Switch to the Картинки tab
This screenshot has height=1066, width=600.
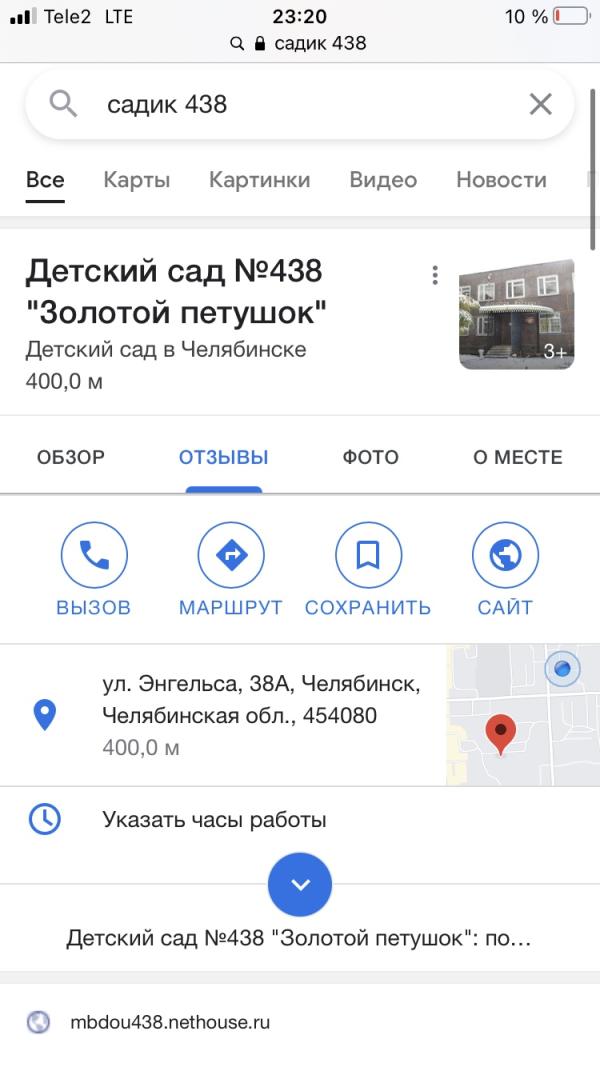[x=260, y=179]
